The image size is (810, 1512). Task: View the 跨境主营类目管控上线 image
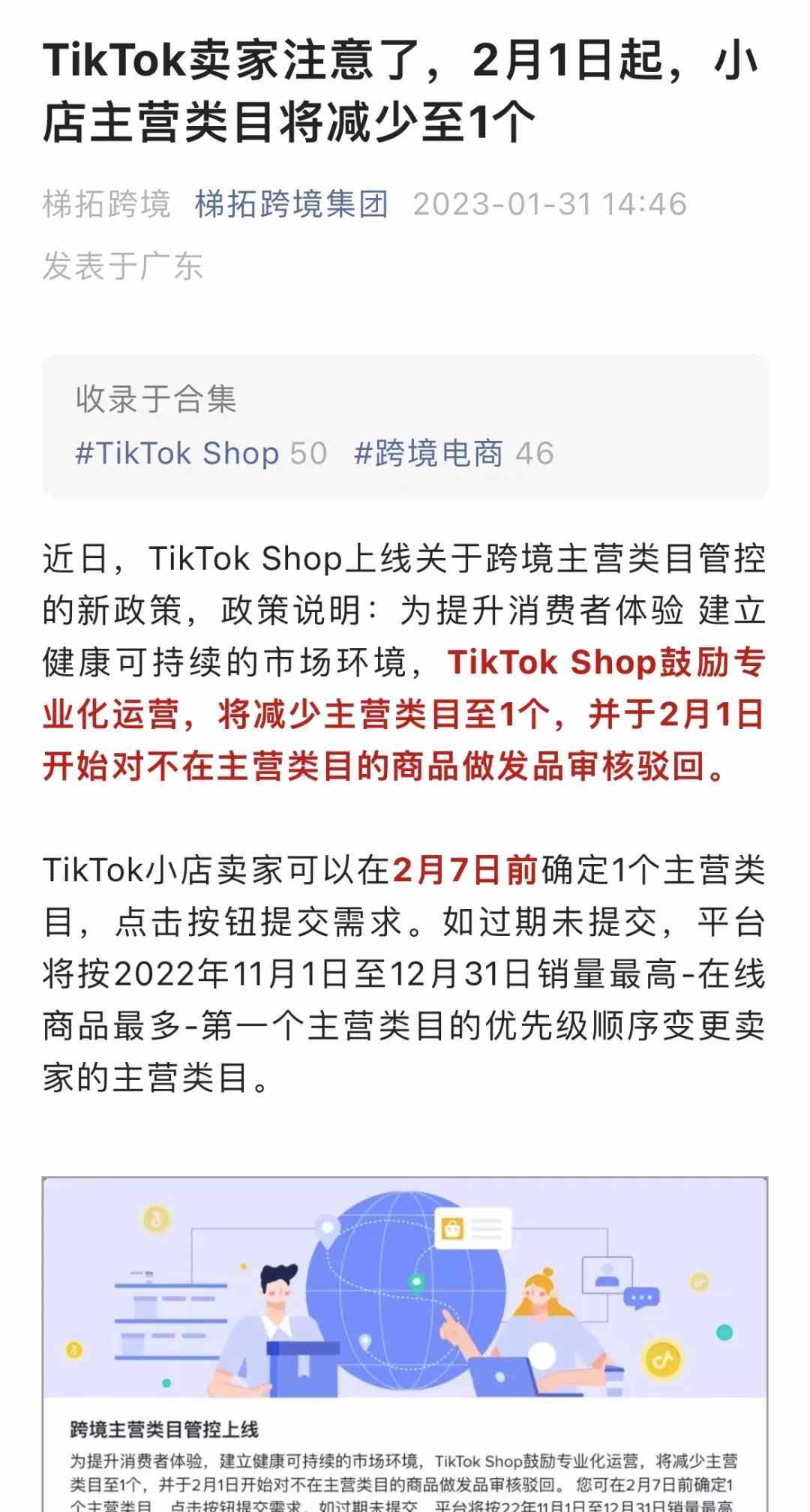tap(405, 1342)
